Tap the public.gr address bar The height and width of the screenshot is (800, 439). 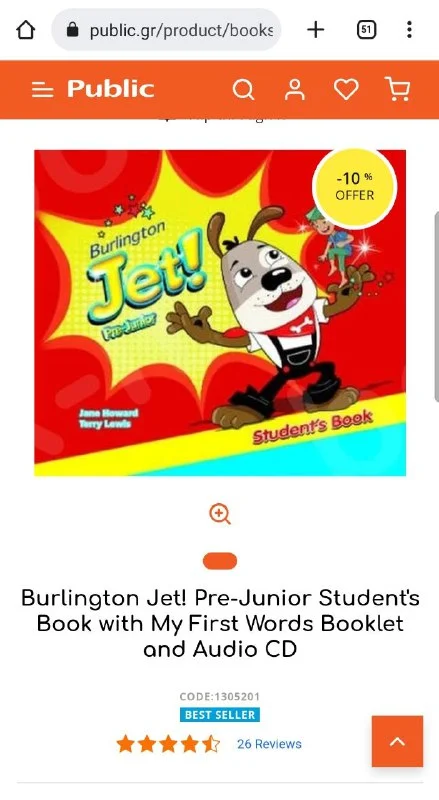pyautogui.click(x=166, y=30)
